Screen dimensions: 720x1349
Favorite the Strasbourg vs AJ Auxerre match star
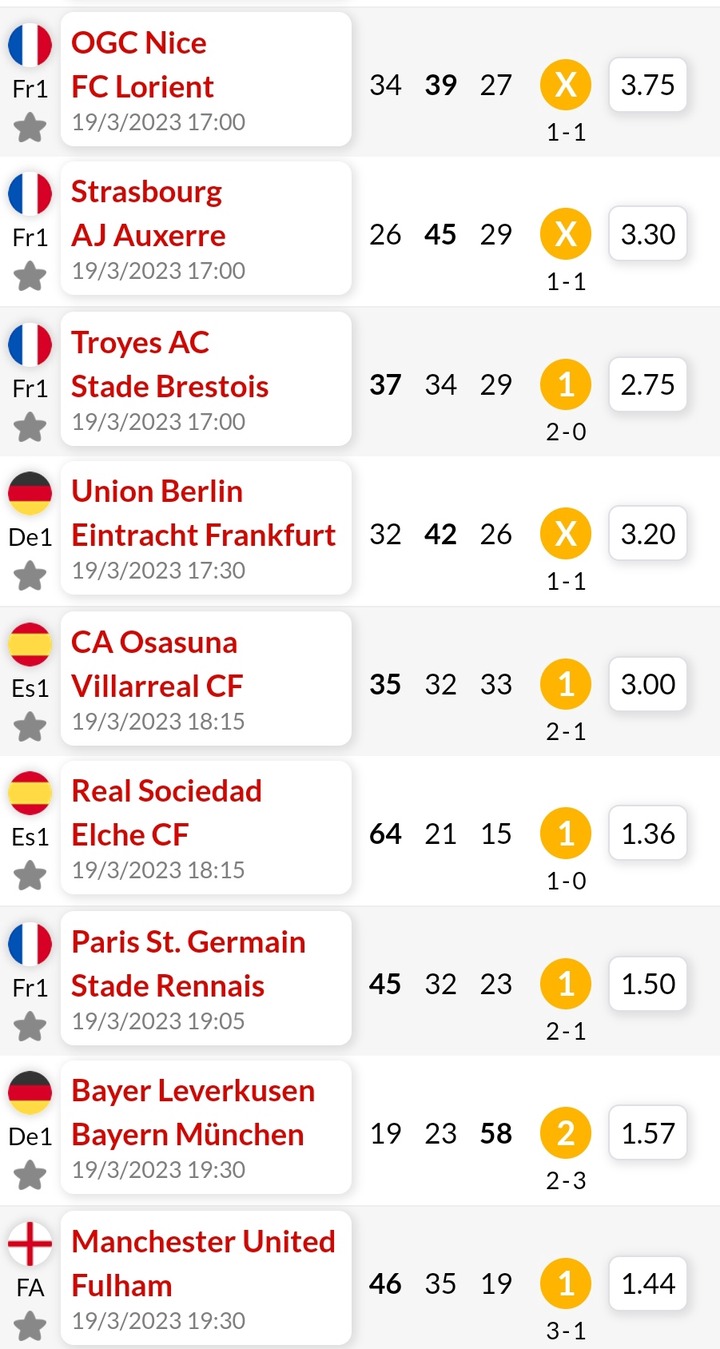coord(30,275)
